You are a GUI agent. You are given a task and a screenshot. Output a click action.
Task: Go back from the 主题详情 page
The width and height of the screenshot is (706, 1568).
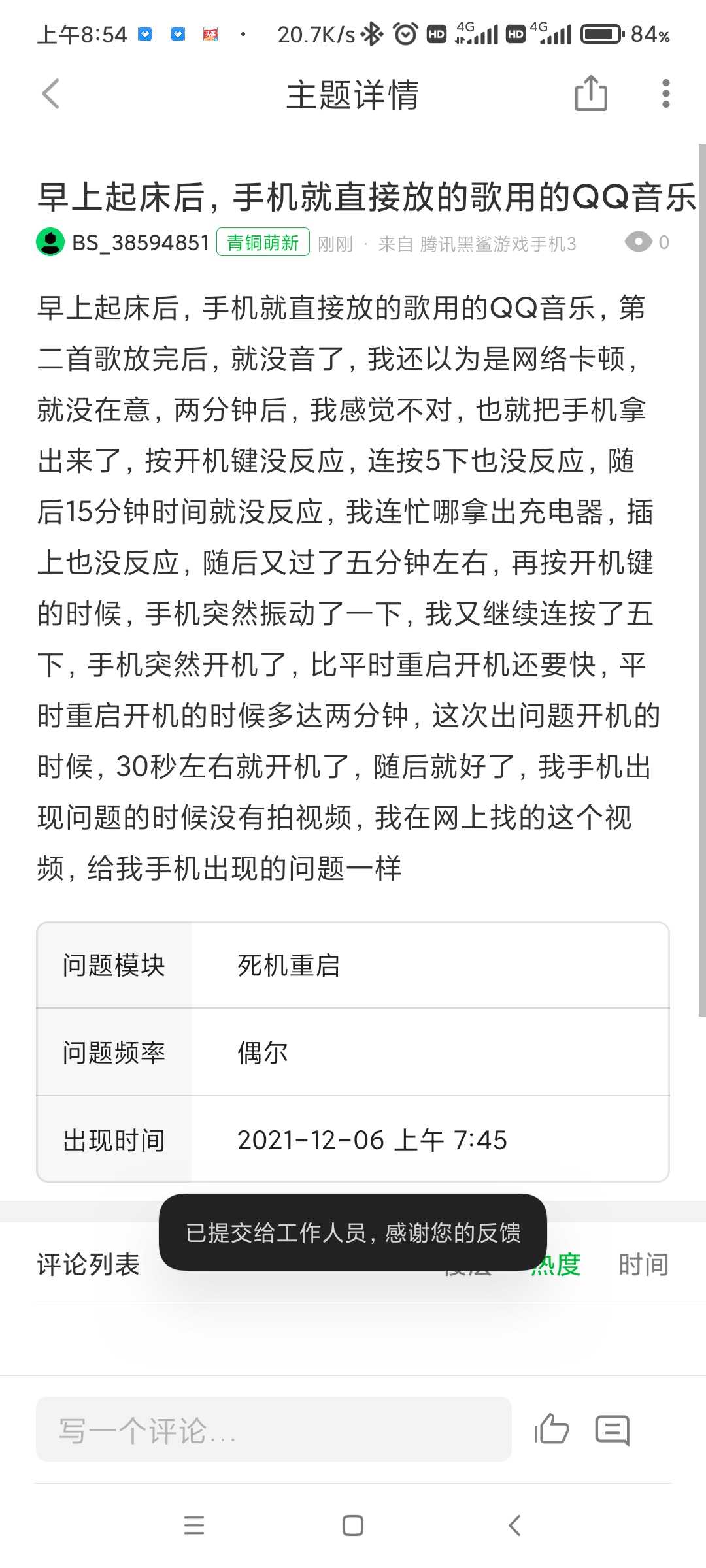tap(51, 94)
